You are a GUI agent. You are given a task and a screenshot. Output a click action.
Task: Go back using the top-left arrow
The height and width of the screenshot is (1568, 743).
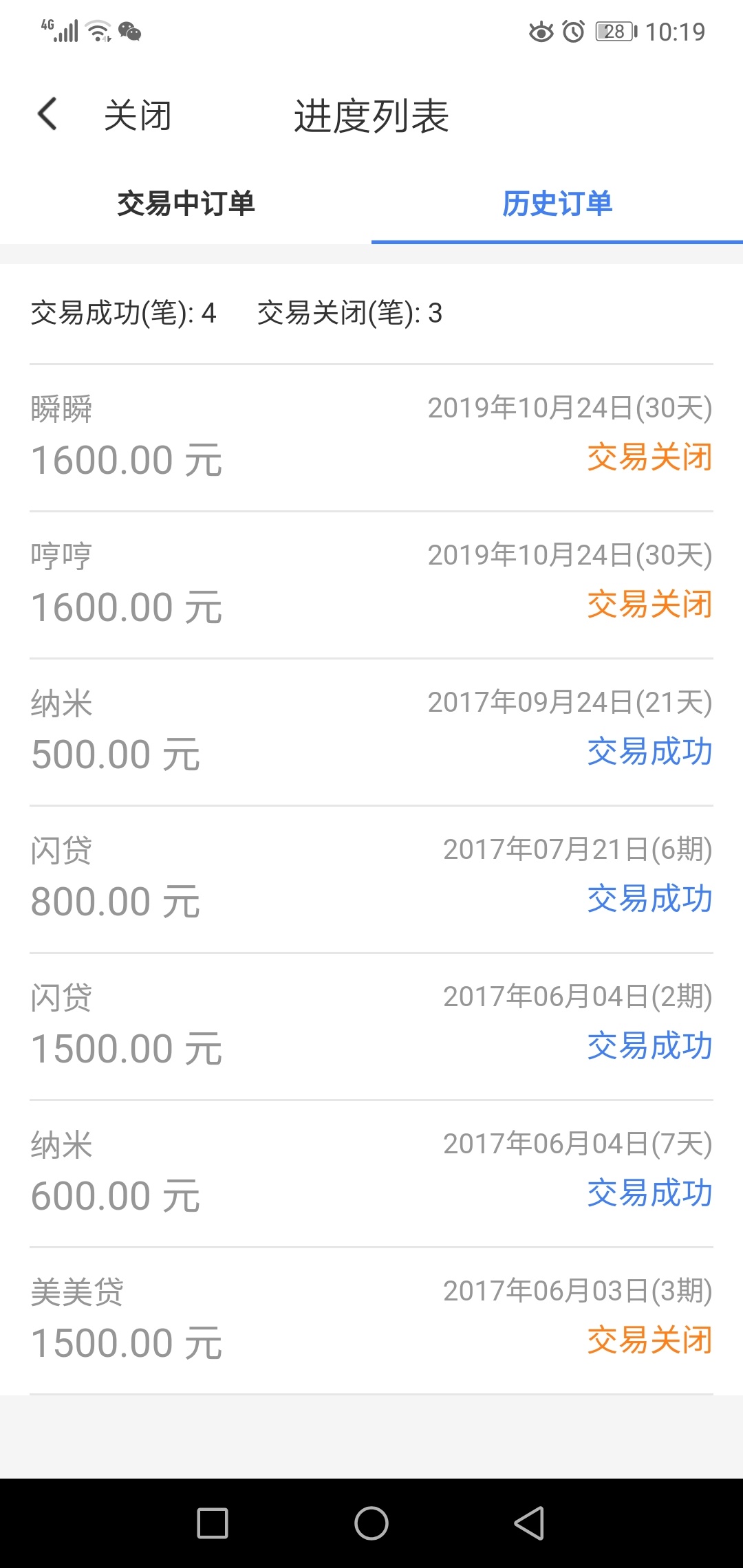point(47,114)
